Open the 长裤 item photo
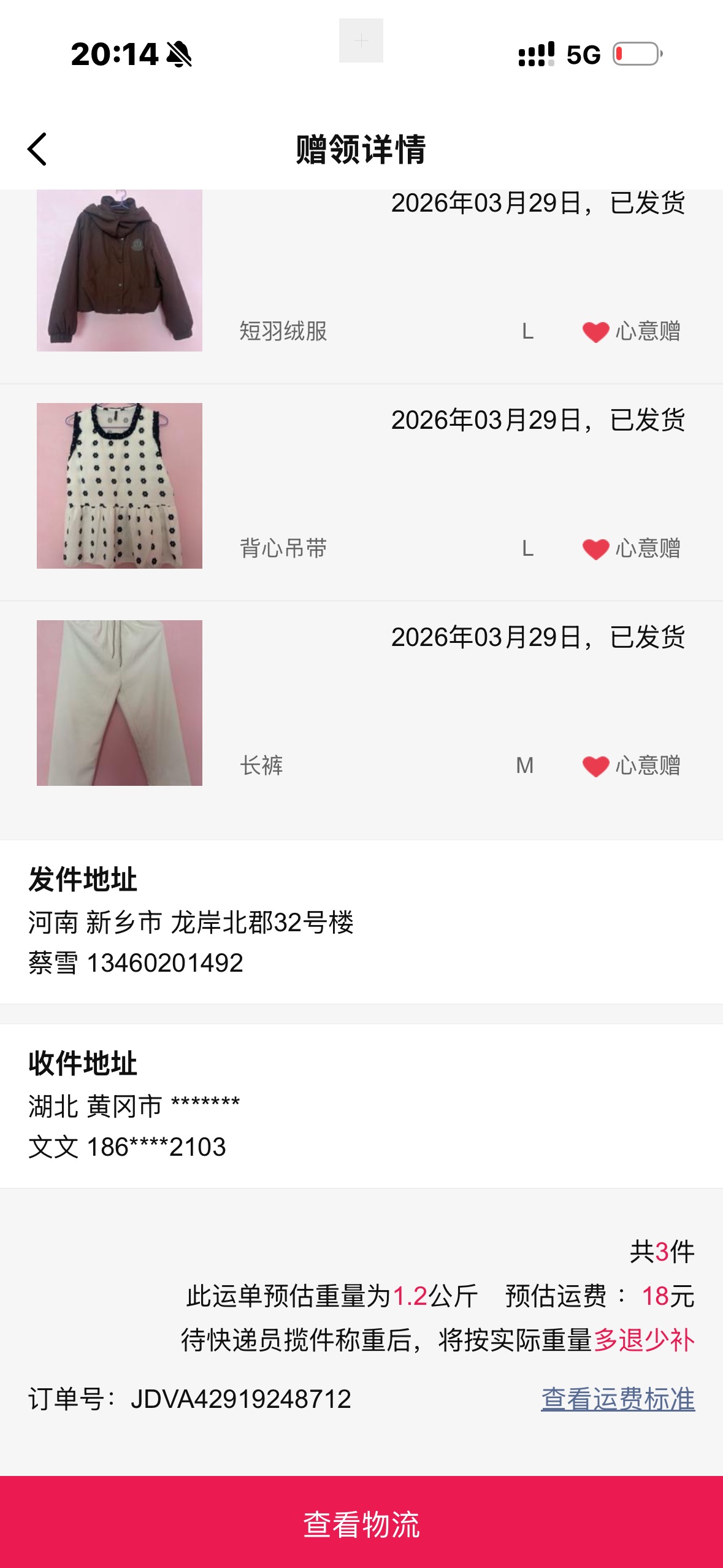 point(120,703)
